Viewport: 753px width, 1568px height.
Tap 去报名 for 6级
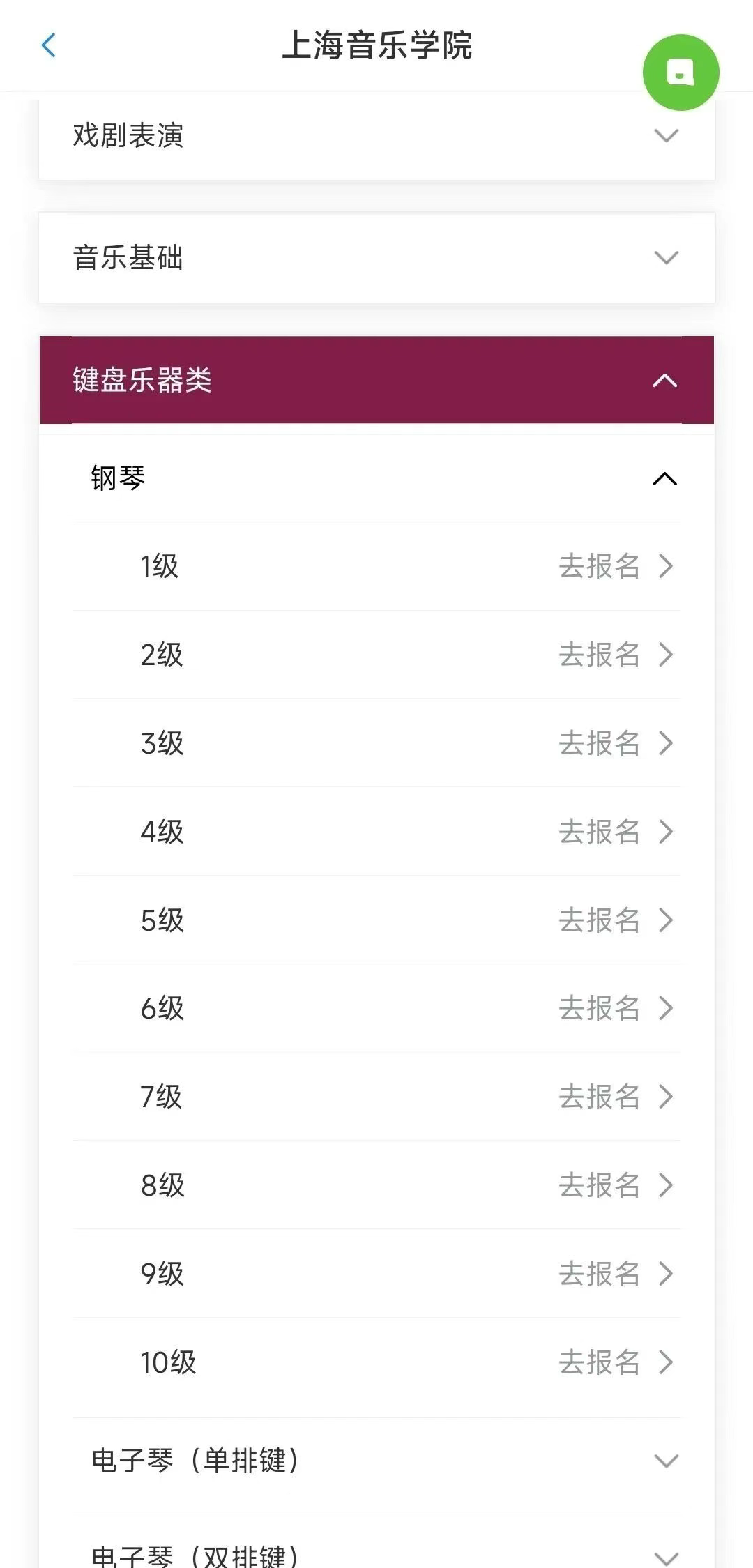pos(615,1008)
